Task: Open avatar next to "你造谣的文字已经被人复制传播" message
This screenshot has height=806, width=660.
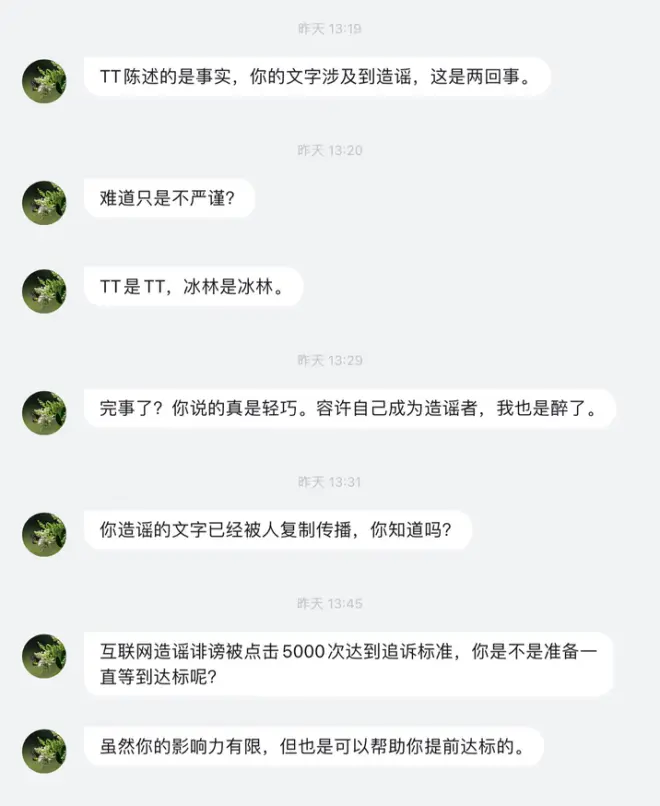Action: point(44,534)
